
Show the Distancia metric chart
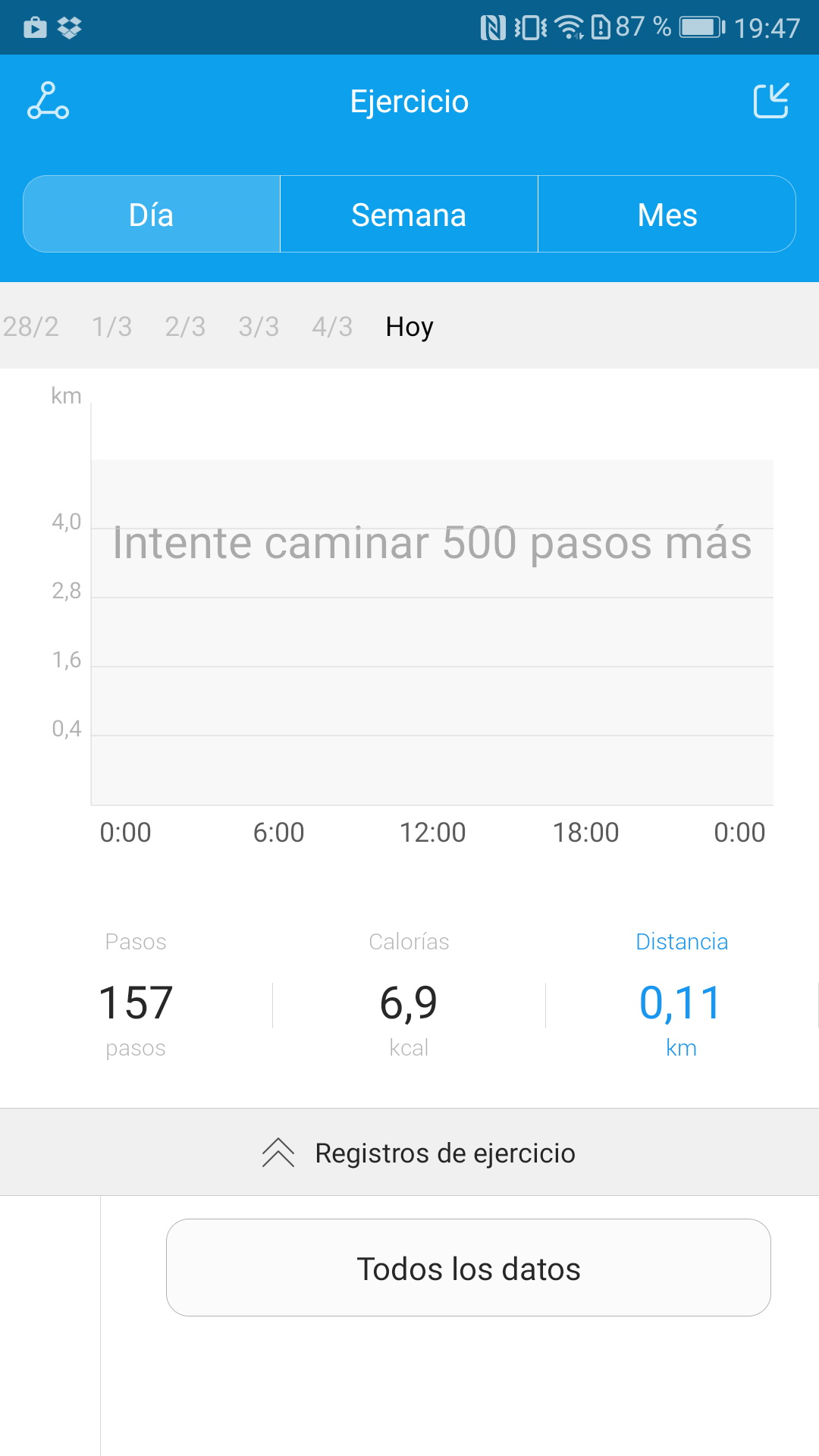[681, 997]
